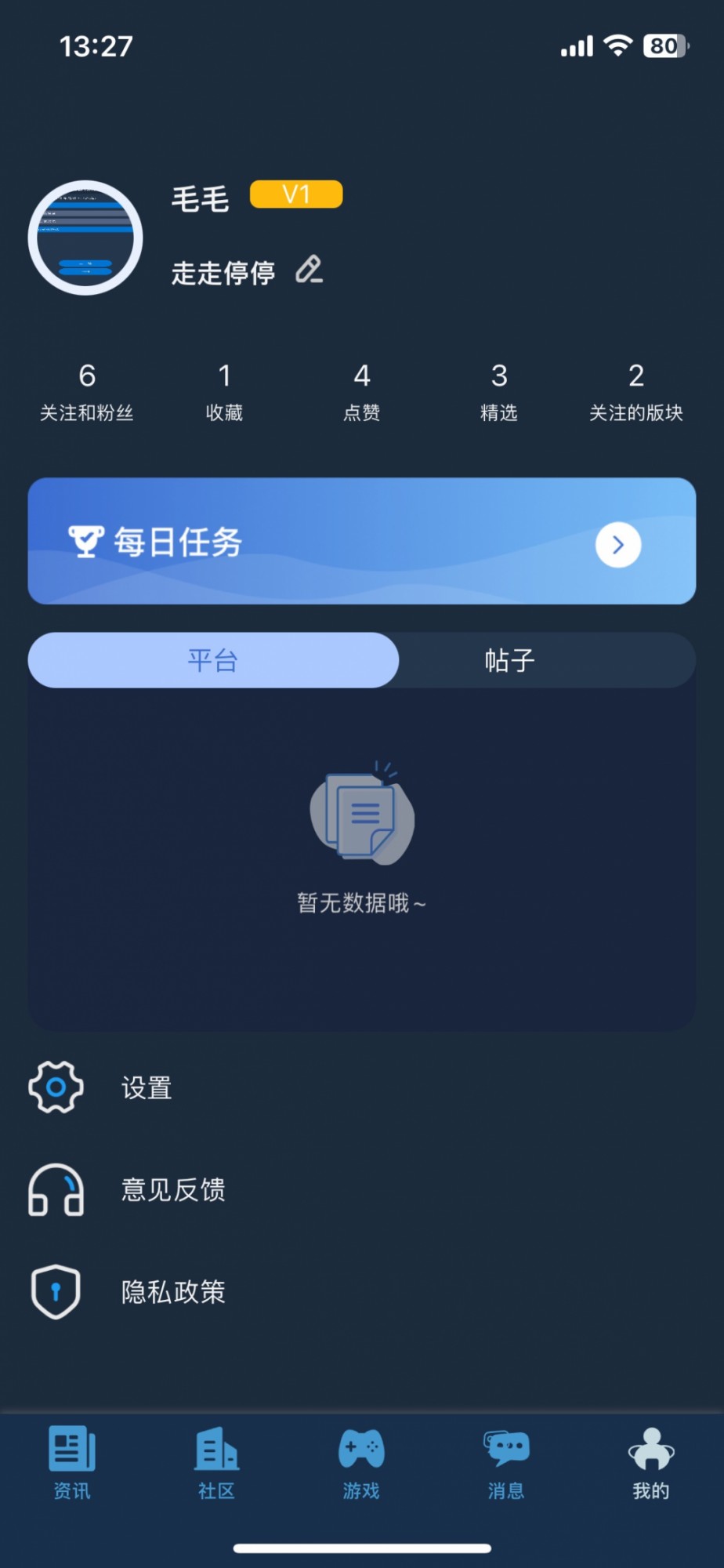This screenshot has height=1568, width=724.
Task: Open the 游戏 tab
Action: click(361, 1463)
